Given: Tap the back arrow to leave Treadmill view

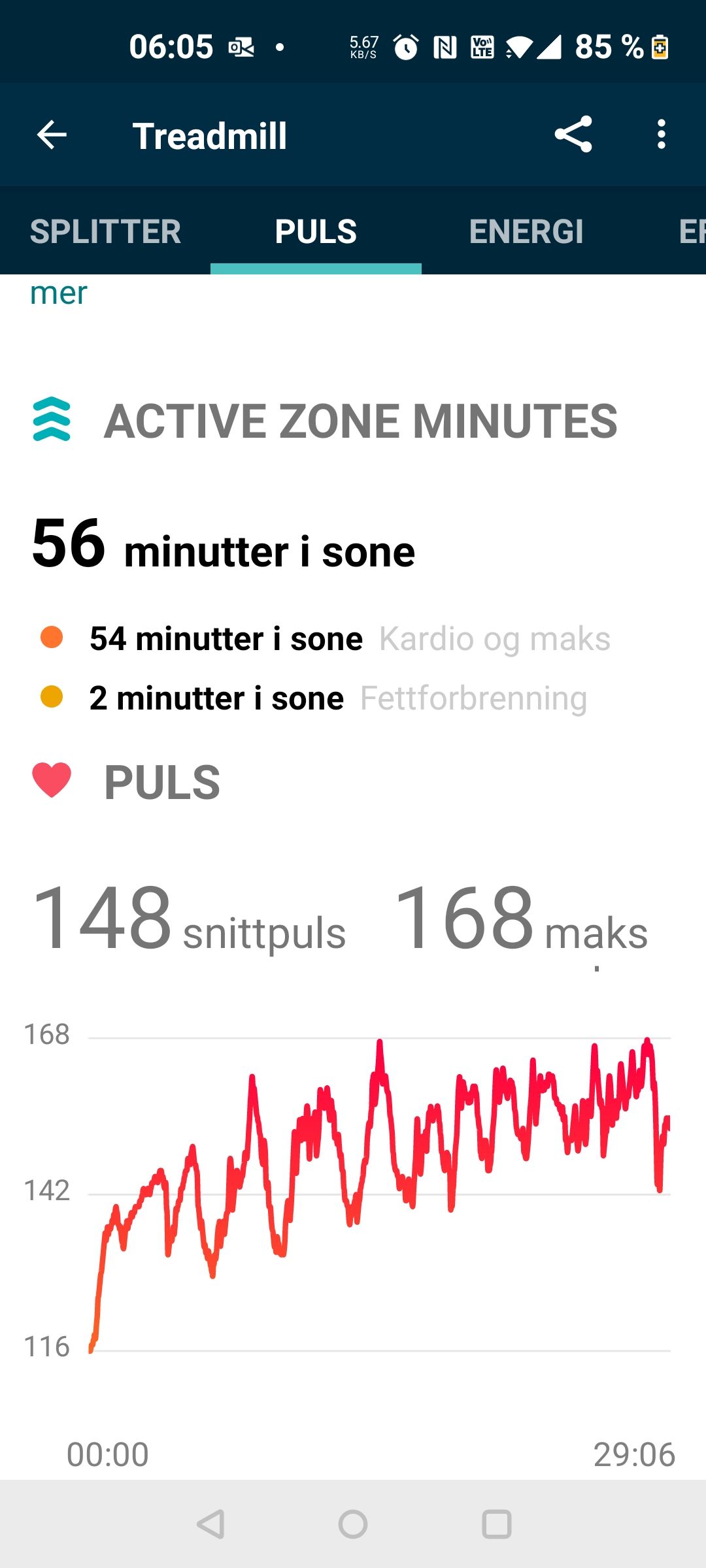Looking at the screenshot, I should [x=50, y=135].
